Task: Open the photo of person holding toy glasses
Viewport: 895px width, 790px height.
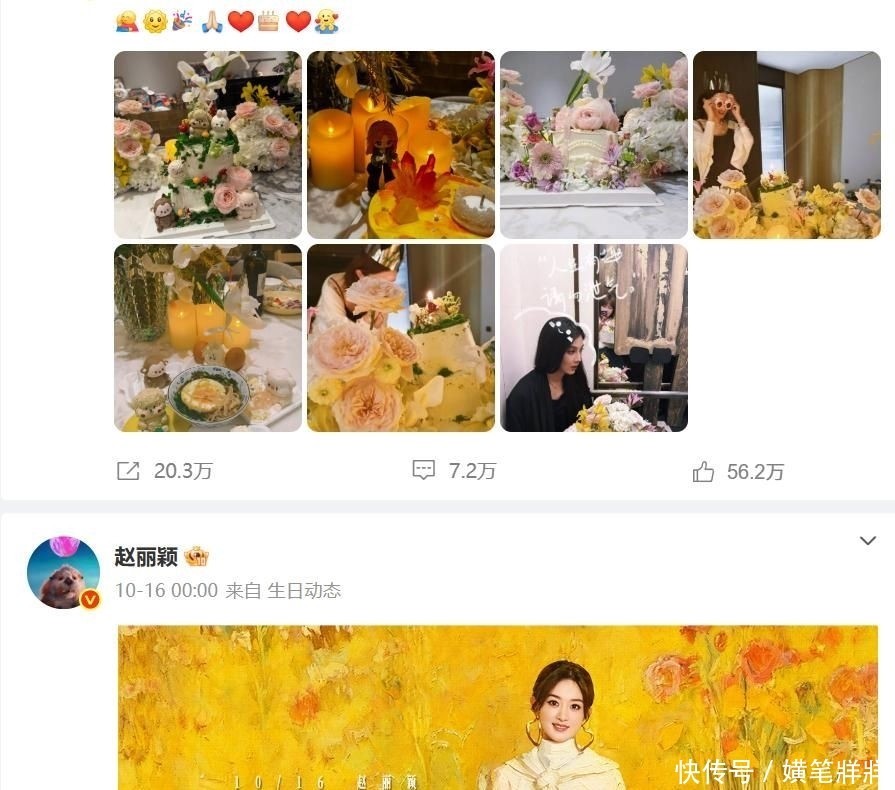Action: click(786, 144)
